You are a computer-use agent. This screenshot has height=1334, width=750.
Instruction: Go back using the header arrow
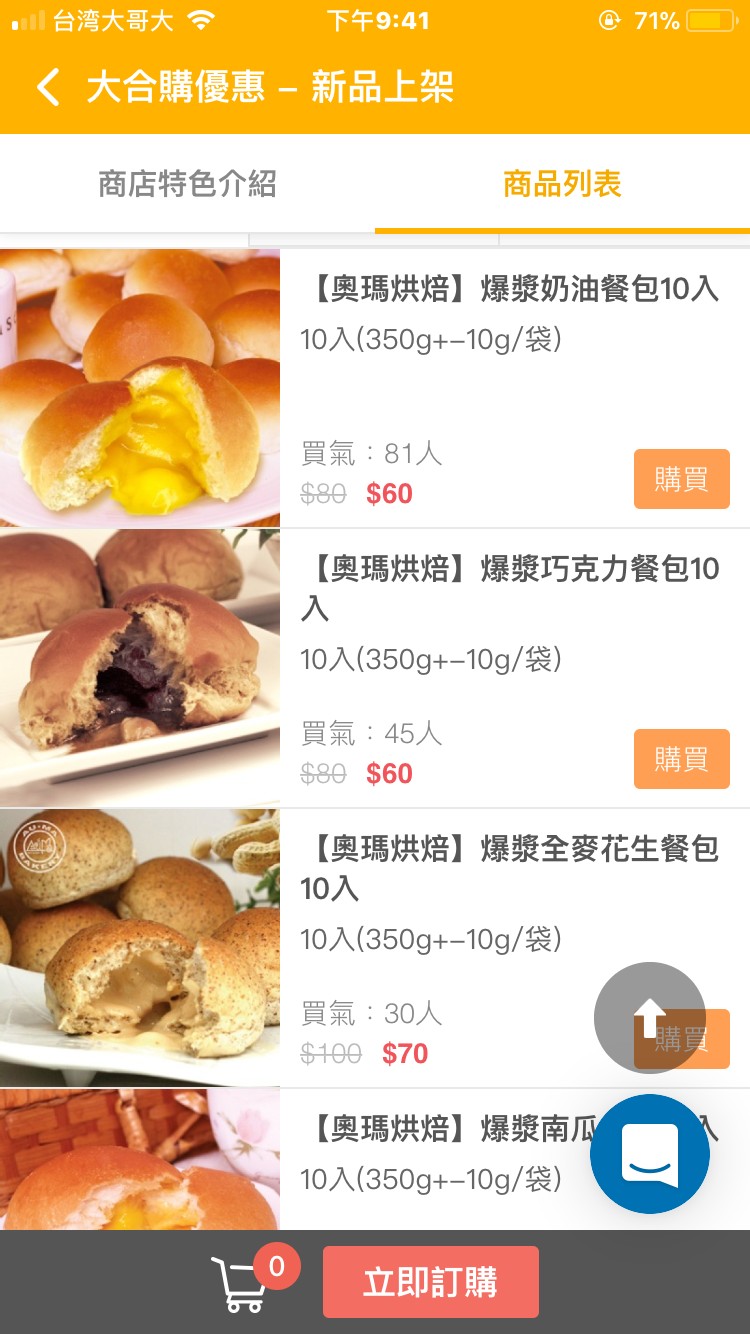click(x=48, y=87)
